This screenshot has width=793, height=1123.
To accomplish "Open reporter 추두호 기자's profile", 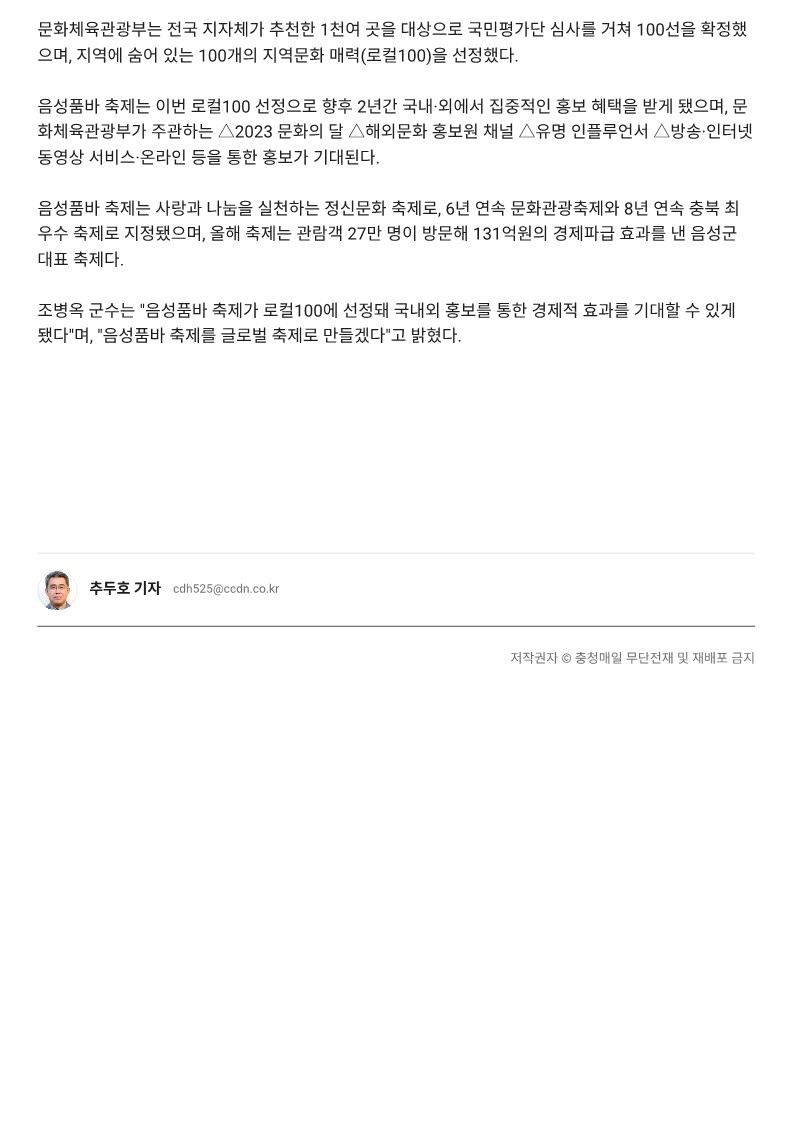I will point(124,588).
